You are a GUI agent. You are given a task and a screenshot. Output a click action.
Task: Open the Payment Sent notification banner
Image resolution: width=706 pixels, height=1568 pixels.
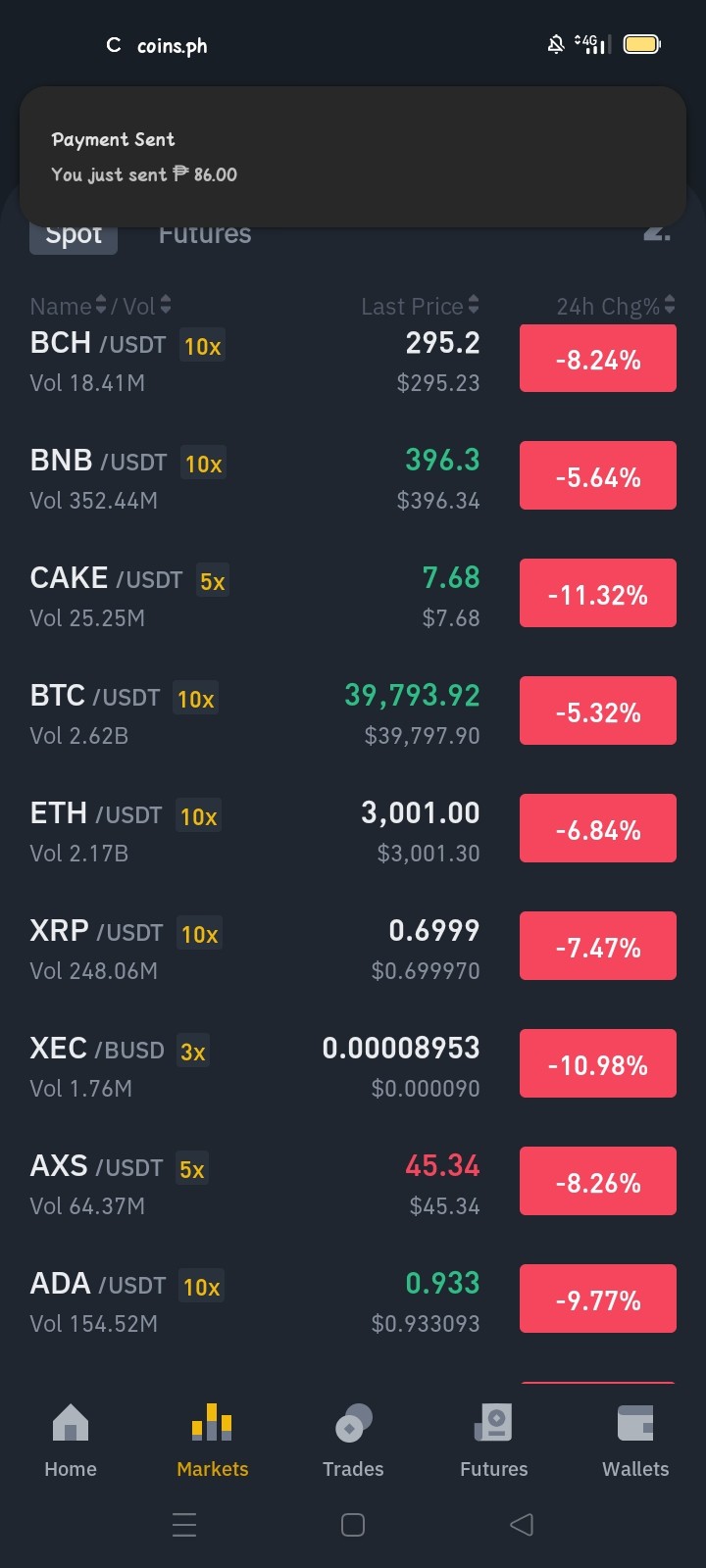pos(353,157)
